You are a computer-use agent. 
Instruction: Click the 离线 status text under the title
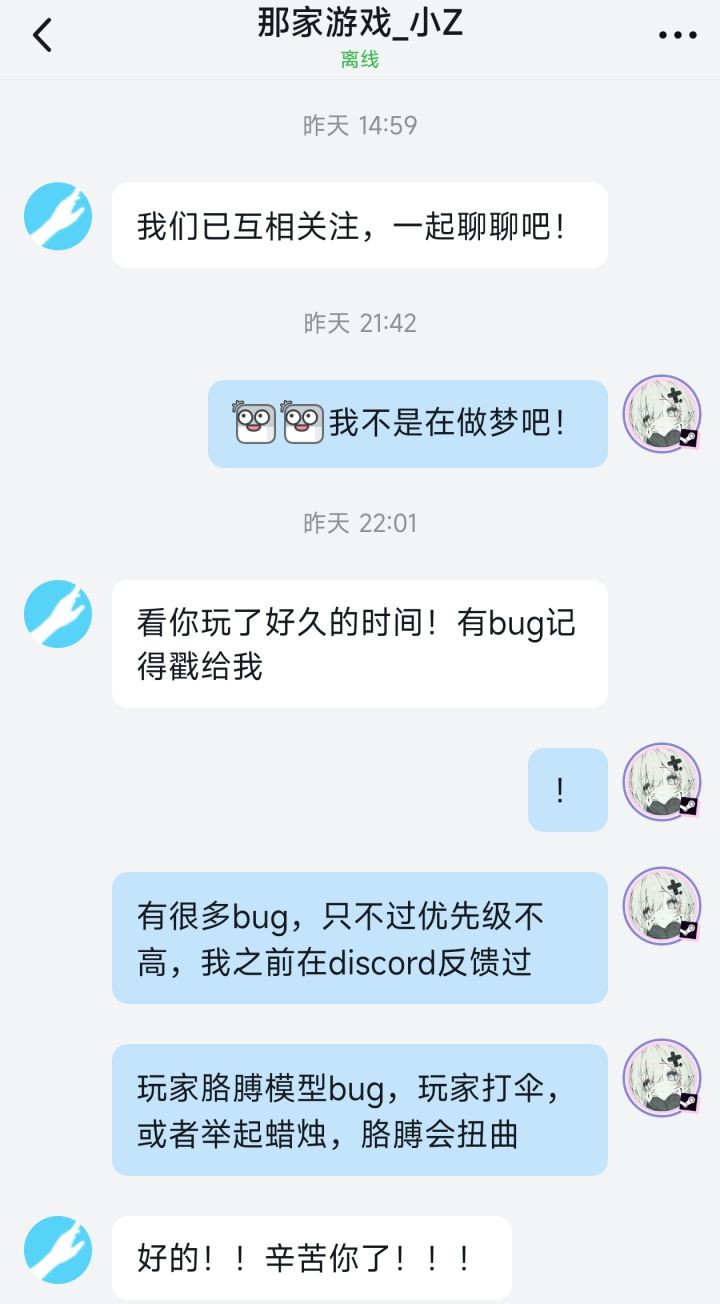[x=360, y=60]
